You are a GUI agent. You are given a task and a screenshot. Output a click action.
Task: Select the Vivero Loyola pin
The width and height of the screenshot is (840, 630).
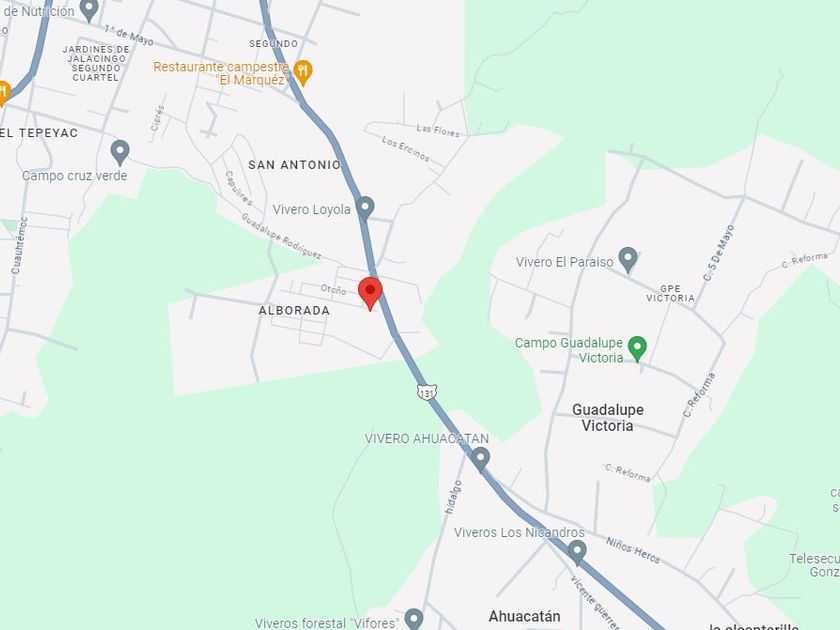(365, 209)
